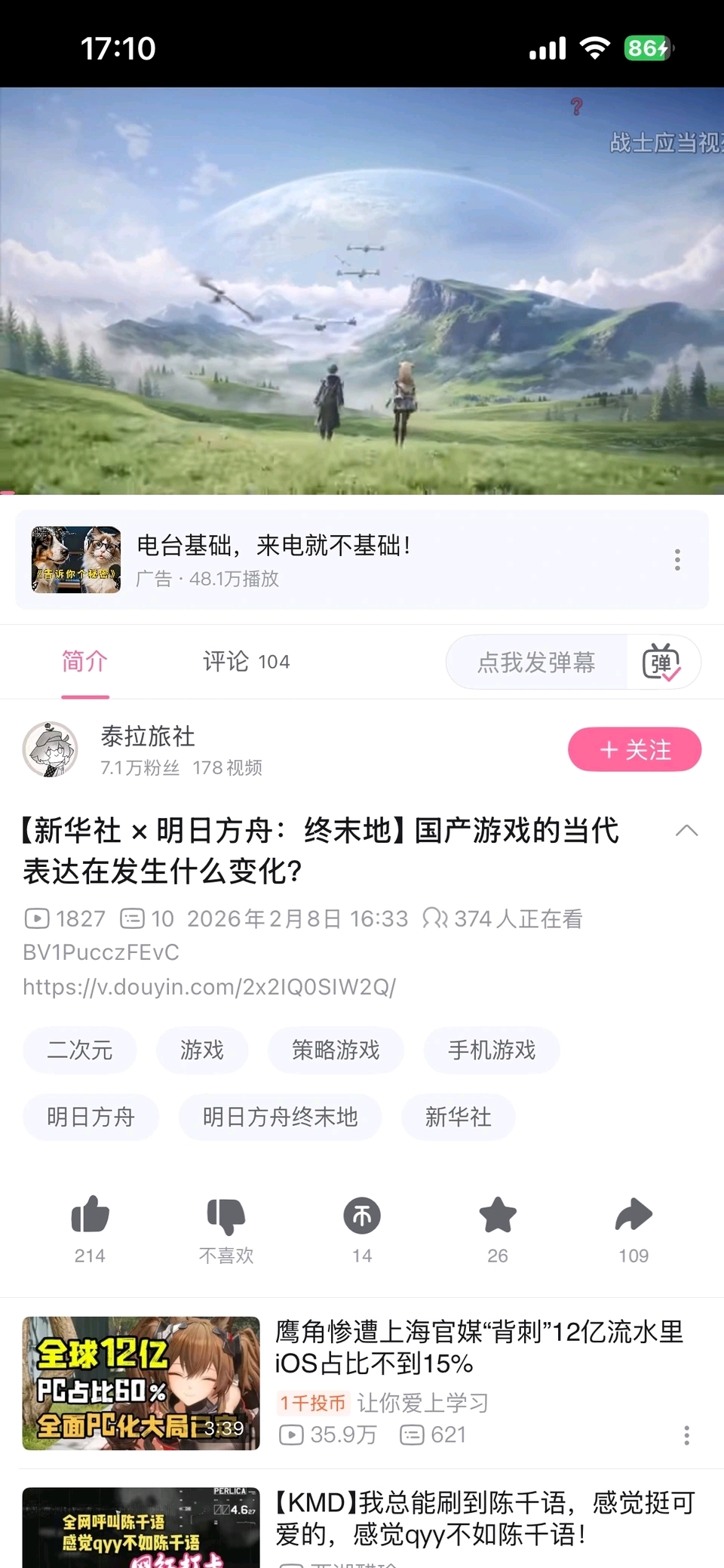This screenshot has height=1568, width=724.
Task: Collapse the video description chevron
Action: (686, 832)
